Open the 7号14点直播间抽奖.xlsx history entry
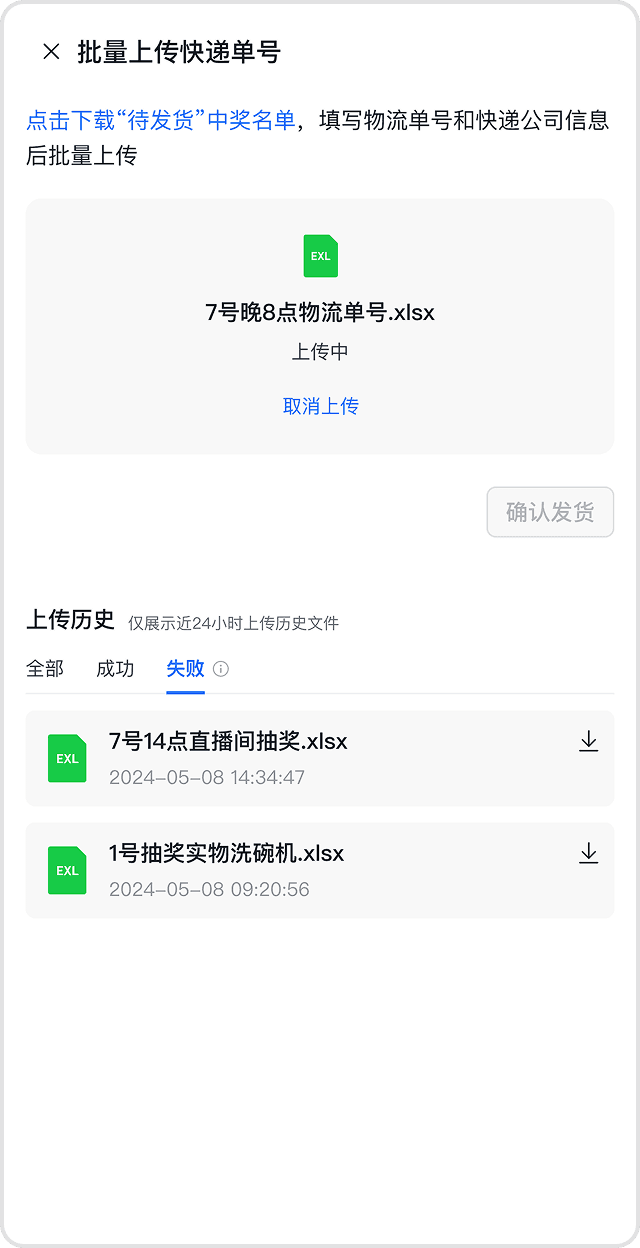The height and width of the screenshot is (1248, 640). [320, 759]
